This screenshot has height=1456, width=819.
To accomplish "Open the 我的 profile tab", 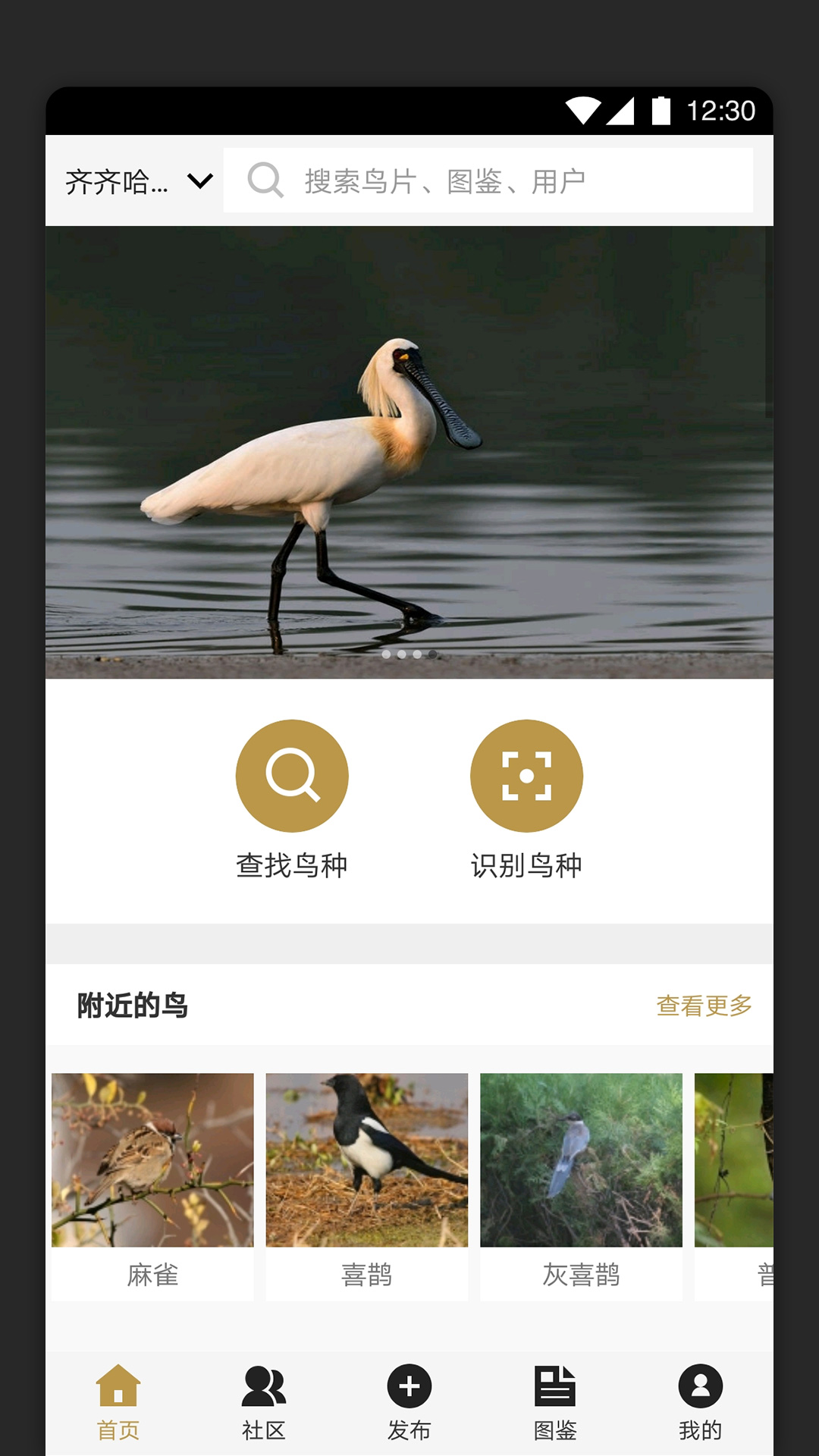I will [x=701, y=1403].
